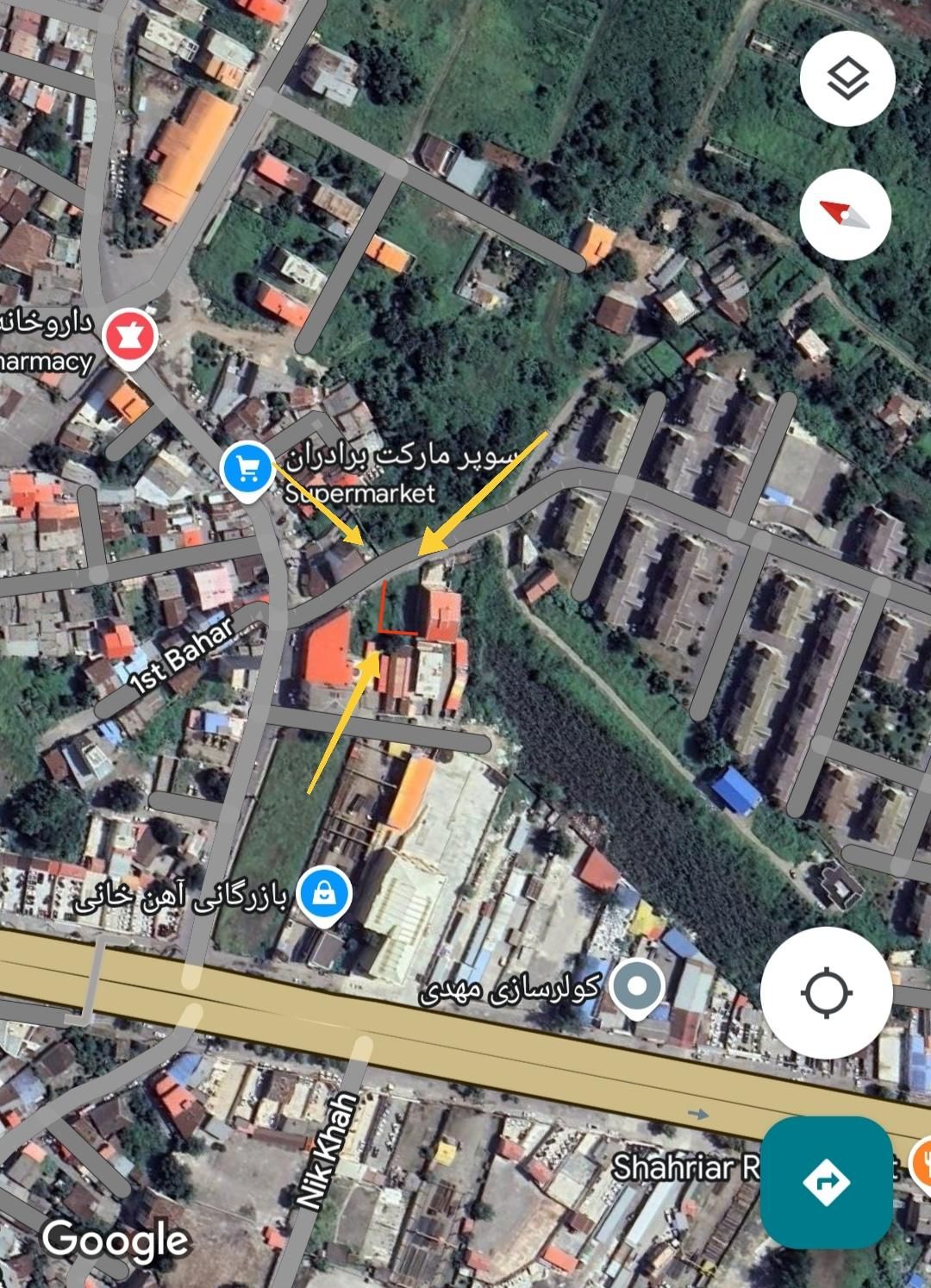Open the بازرگانی آهن خانی shop pin
The width and height of the screenshot is (931, 1288).
(x=324, y=895)
